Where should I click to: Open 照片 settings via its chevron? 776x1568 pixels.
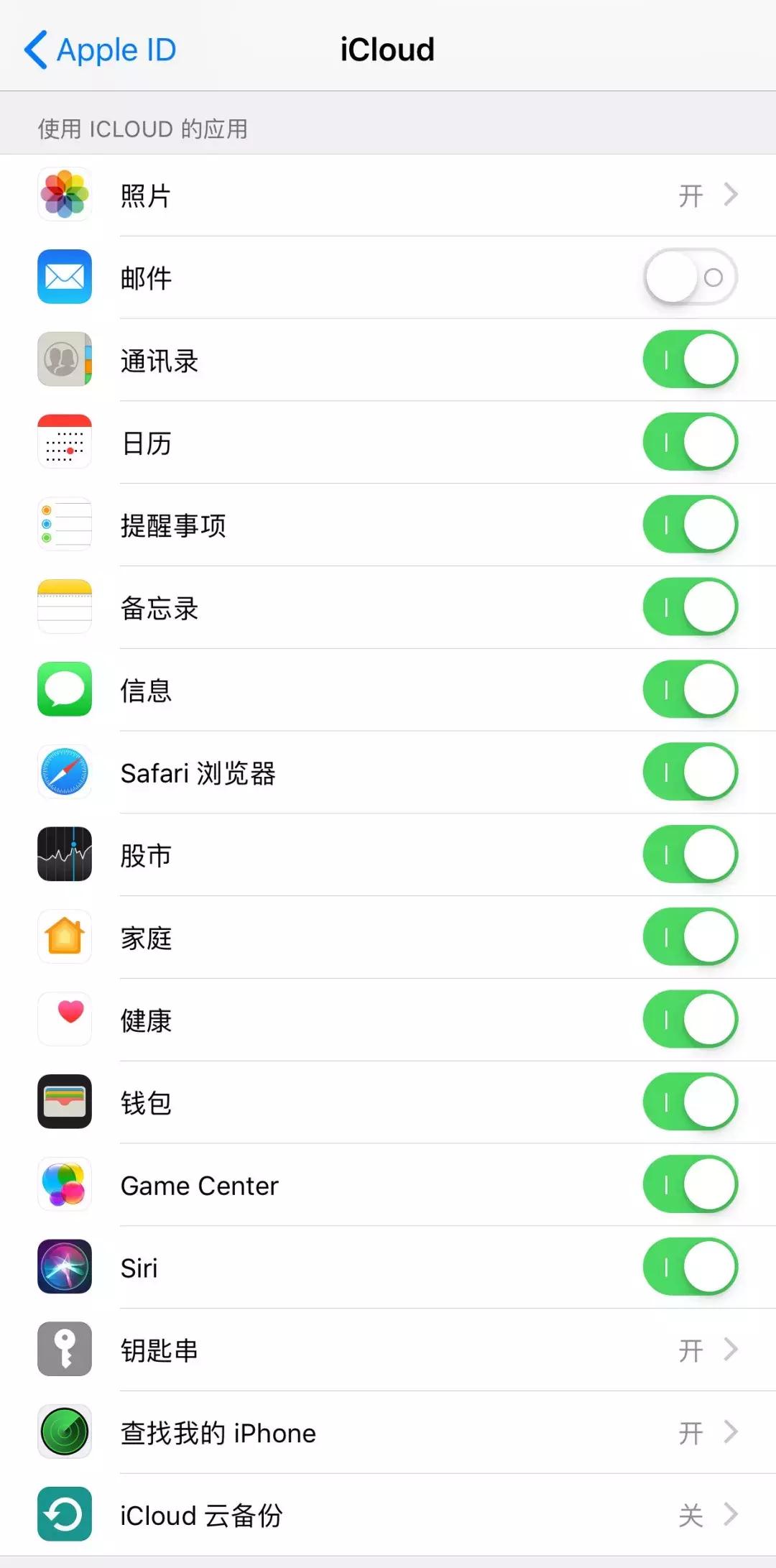coord(731,195)
